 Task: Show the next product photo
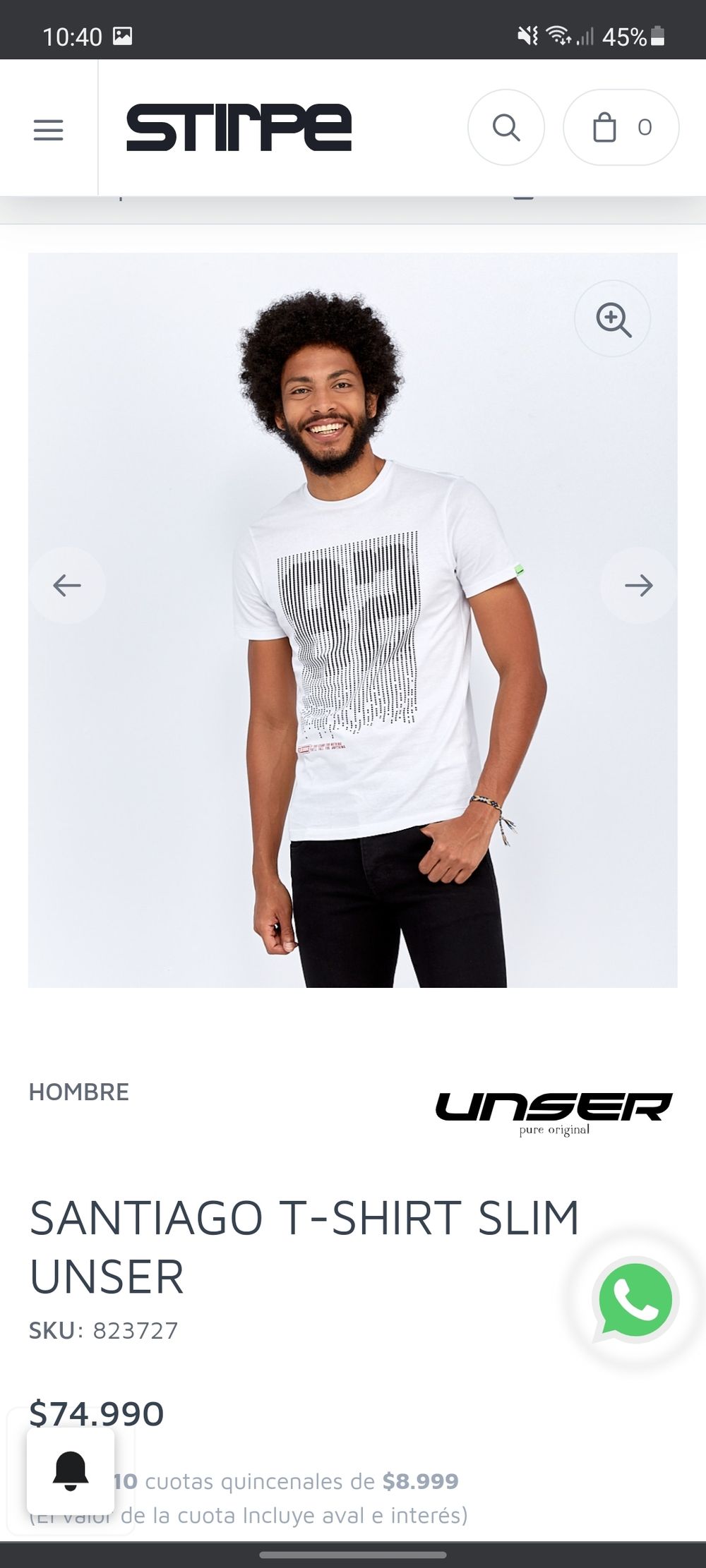tap(639, 585)
